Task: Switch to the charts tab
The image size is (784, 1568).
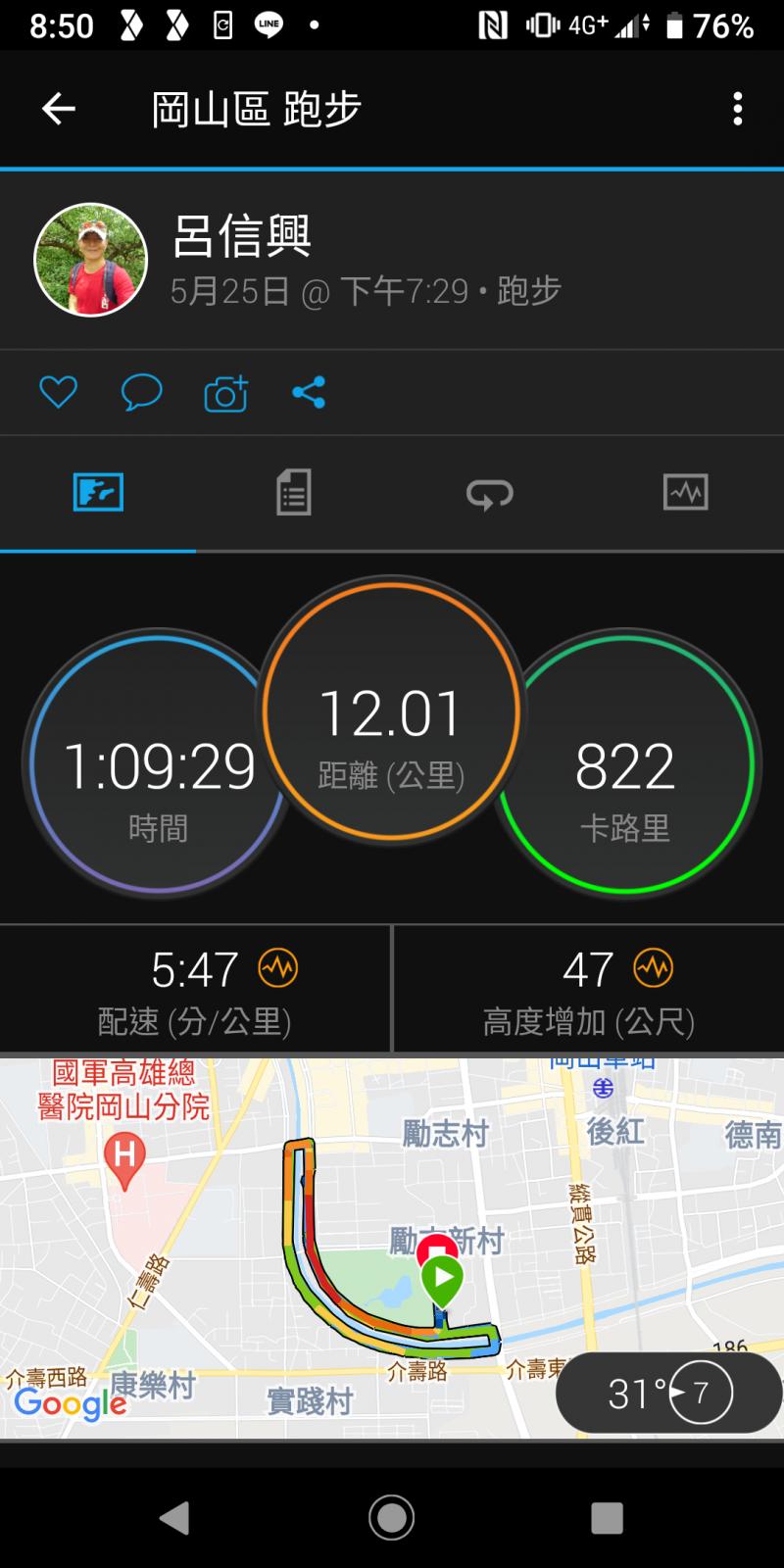Action: coord(685,492)
